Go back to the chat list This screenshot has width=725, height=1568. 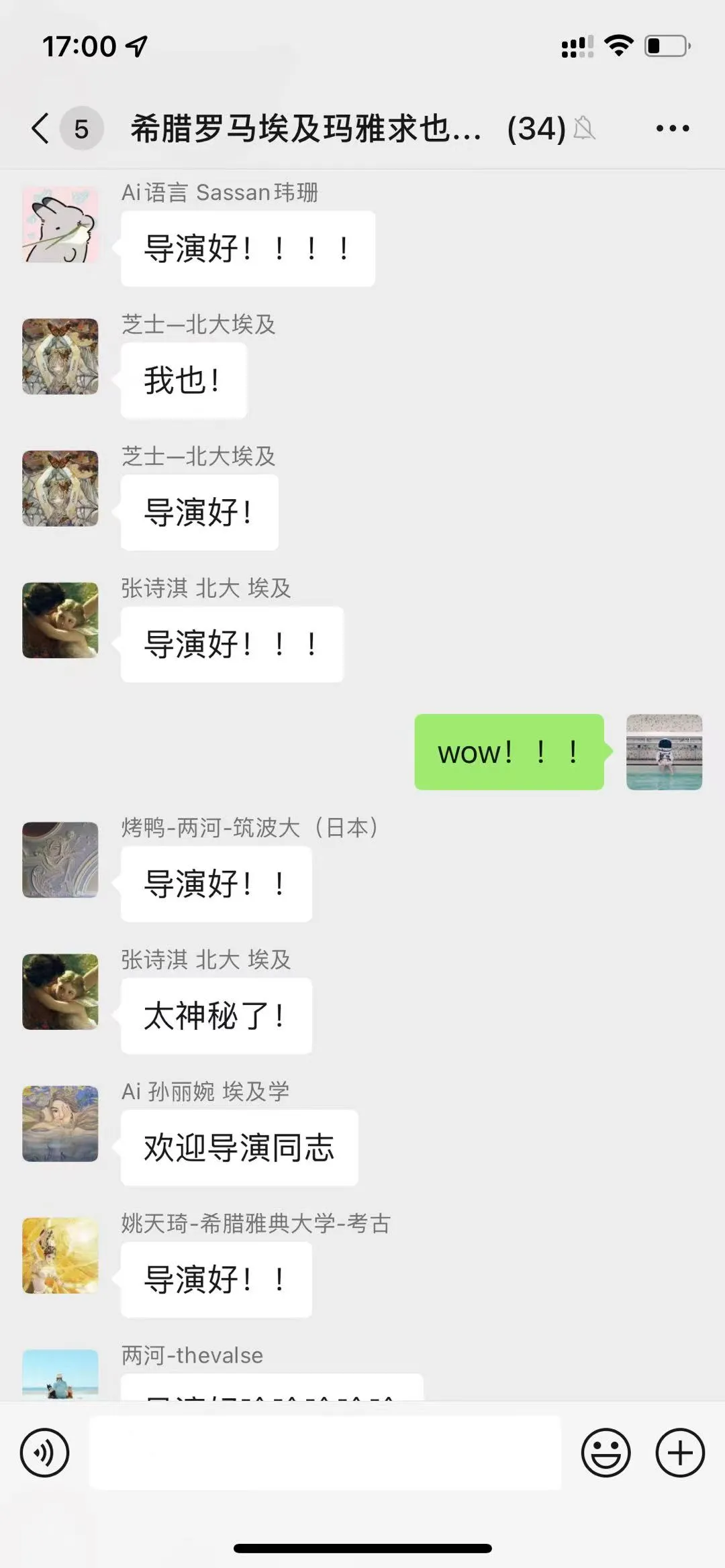pyautogui.click(x=42, y=128)
